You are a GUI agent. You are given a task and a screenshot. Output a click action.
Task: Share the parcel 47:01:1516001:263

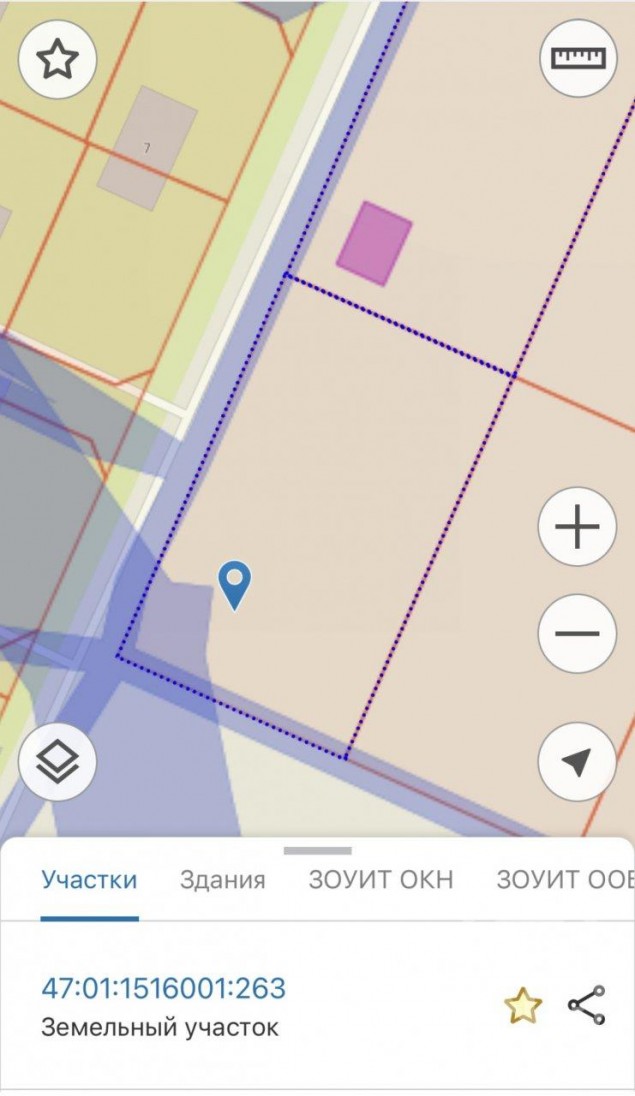coord(587,1005)
